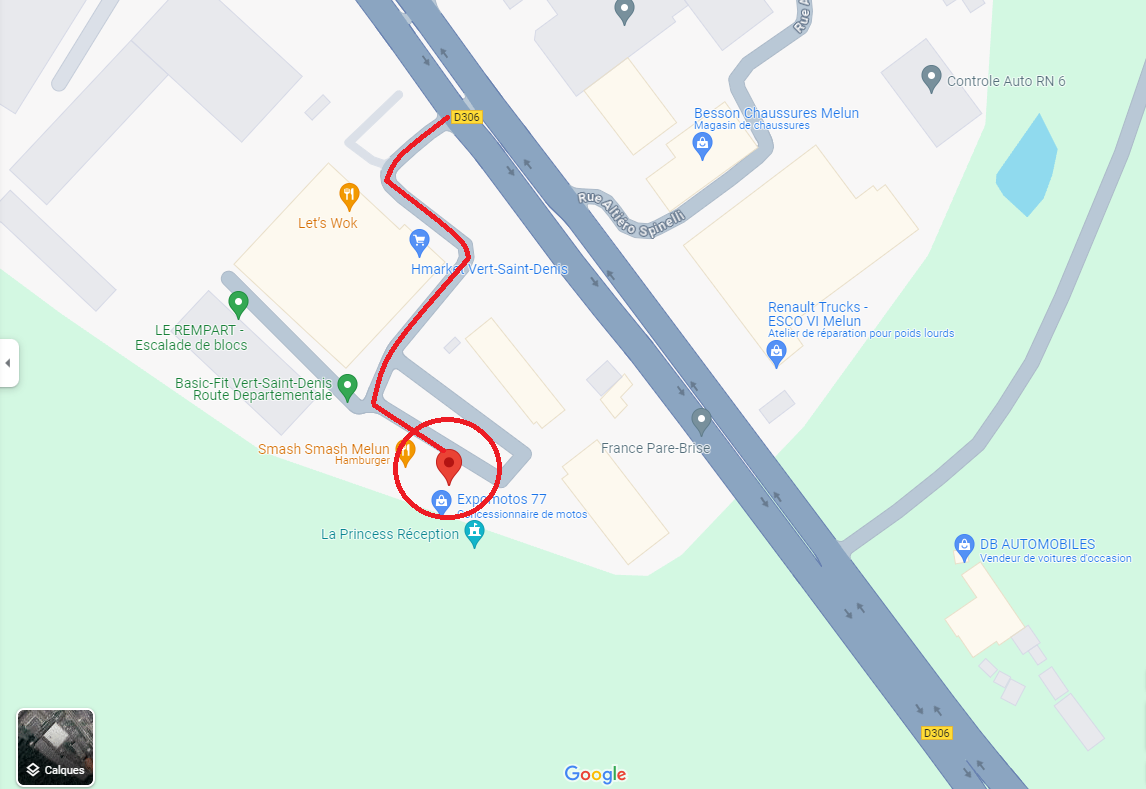Select Besson Chaussures Melun shop marker

click(703, 146)
